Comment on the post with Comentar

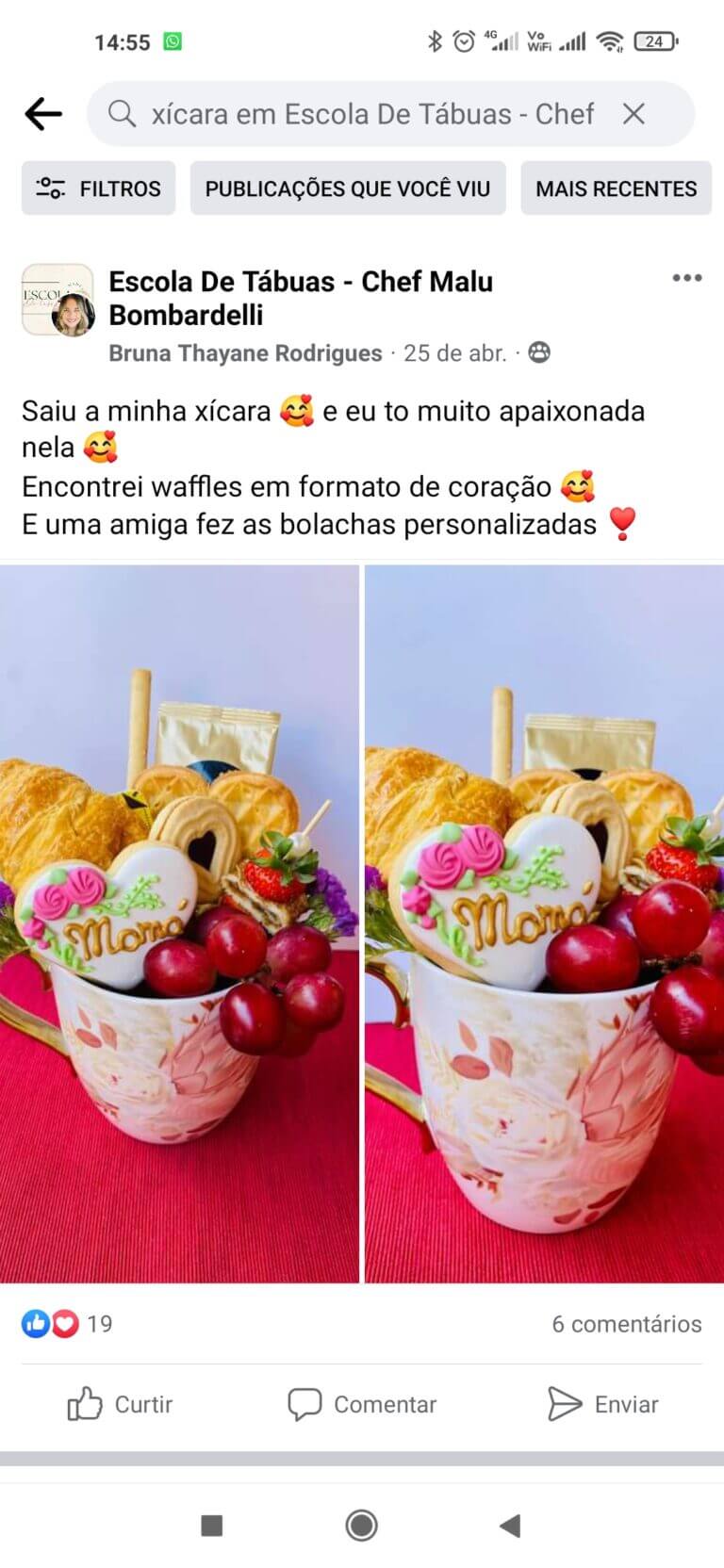point(362,1404)
